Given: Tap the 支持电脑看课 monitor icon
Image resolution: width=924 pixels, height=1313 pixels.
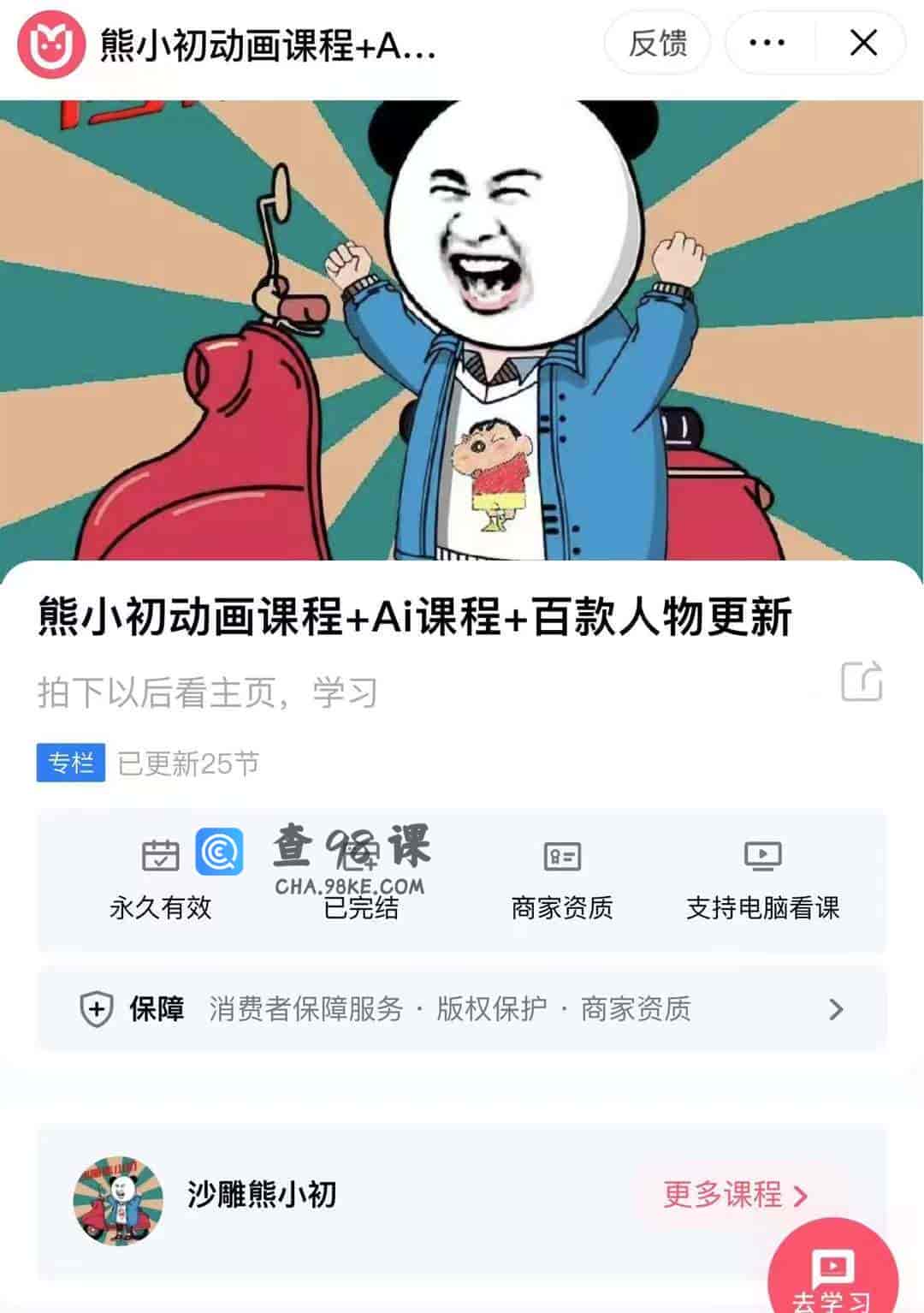Looking at the screenshot, I should [x=764, y=856].
